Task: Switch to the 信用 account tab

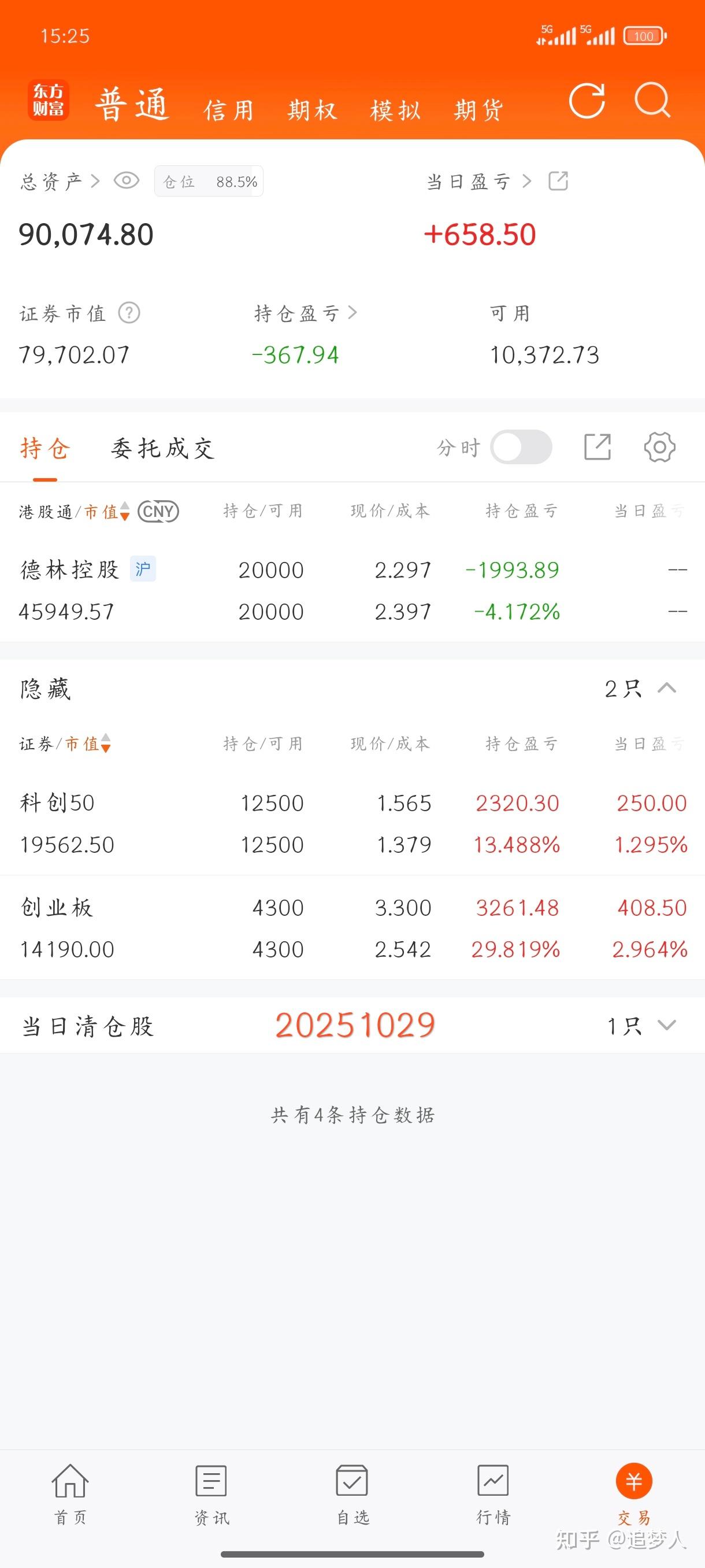Action: 228,108
